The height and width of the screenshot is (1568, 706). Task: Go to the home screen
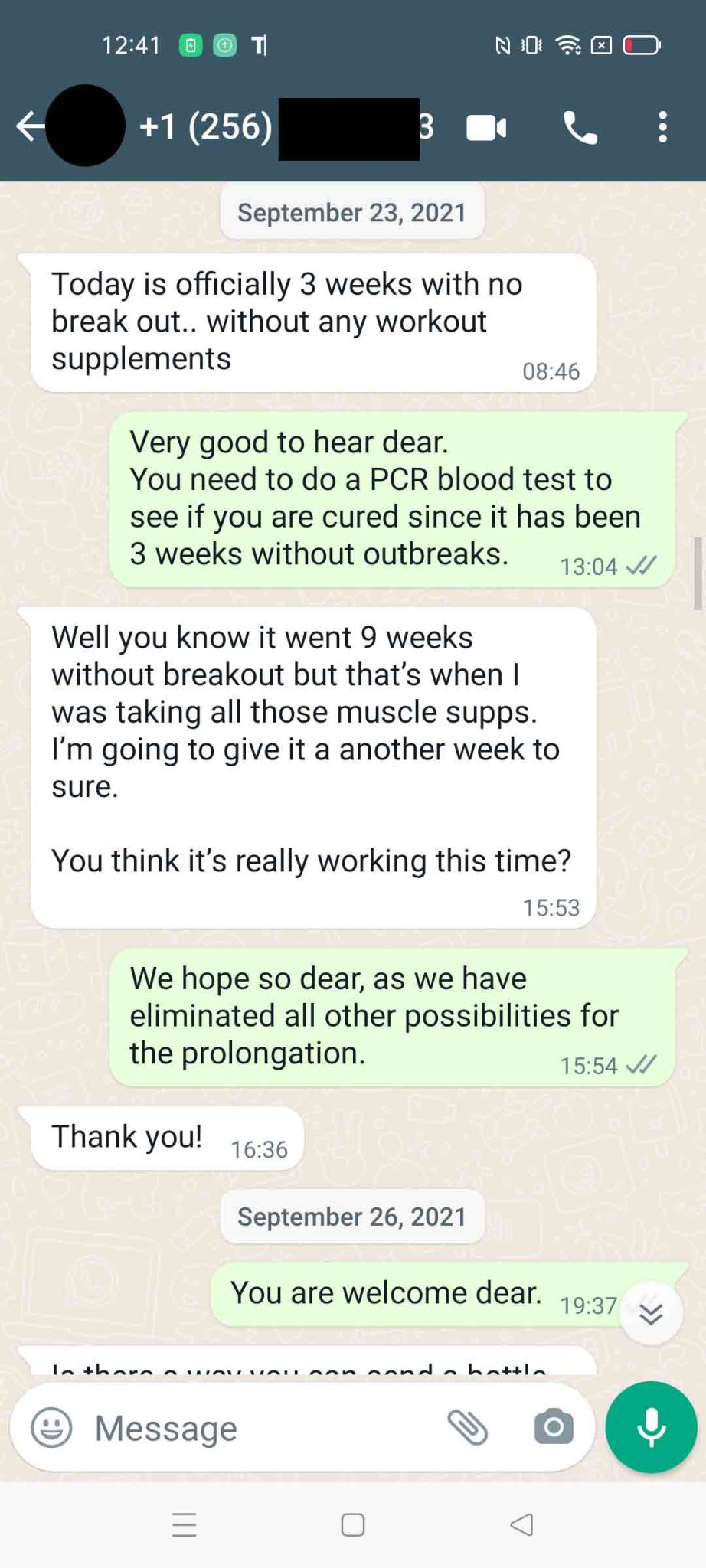click(353, 1525)
